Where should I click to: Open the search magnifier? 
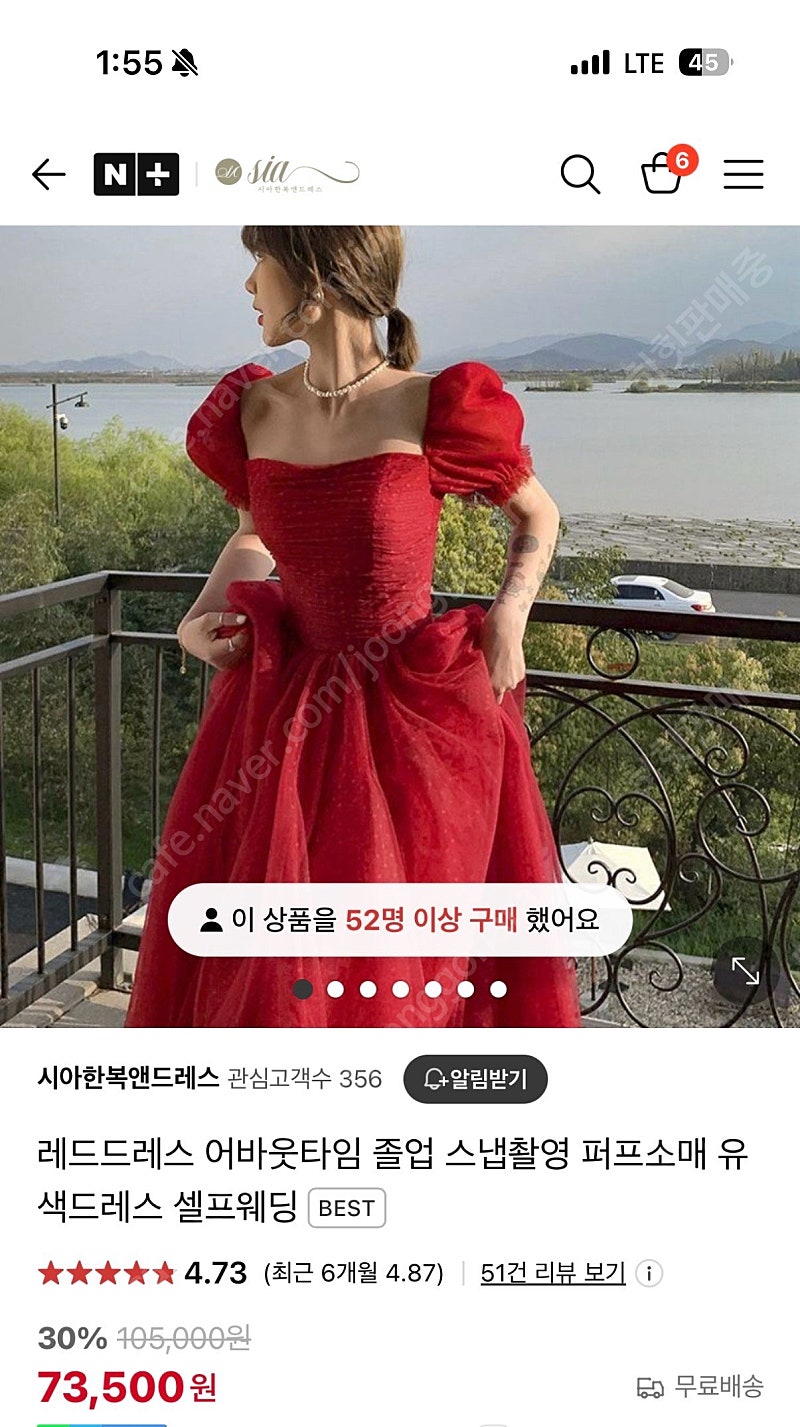tap(580, 175)
